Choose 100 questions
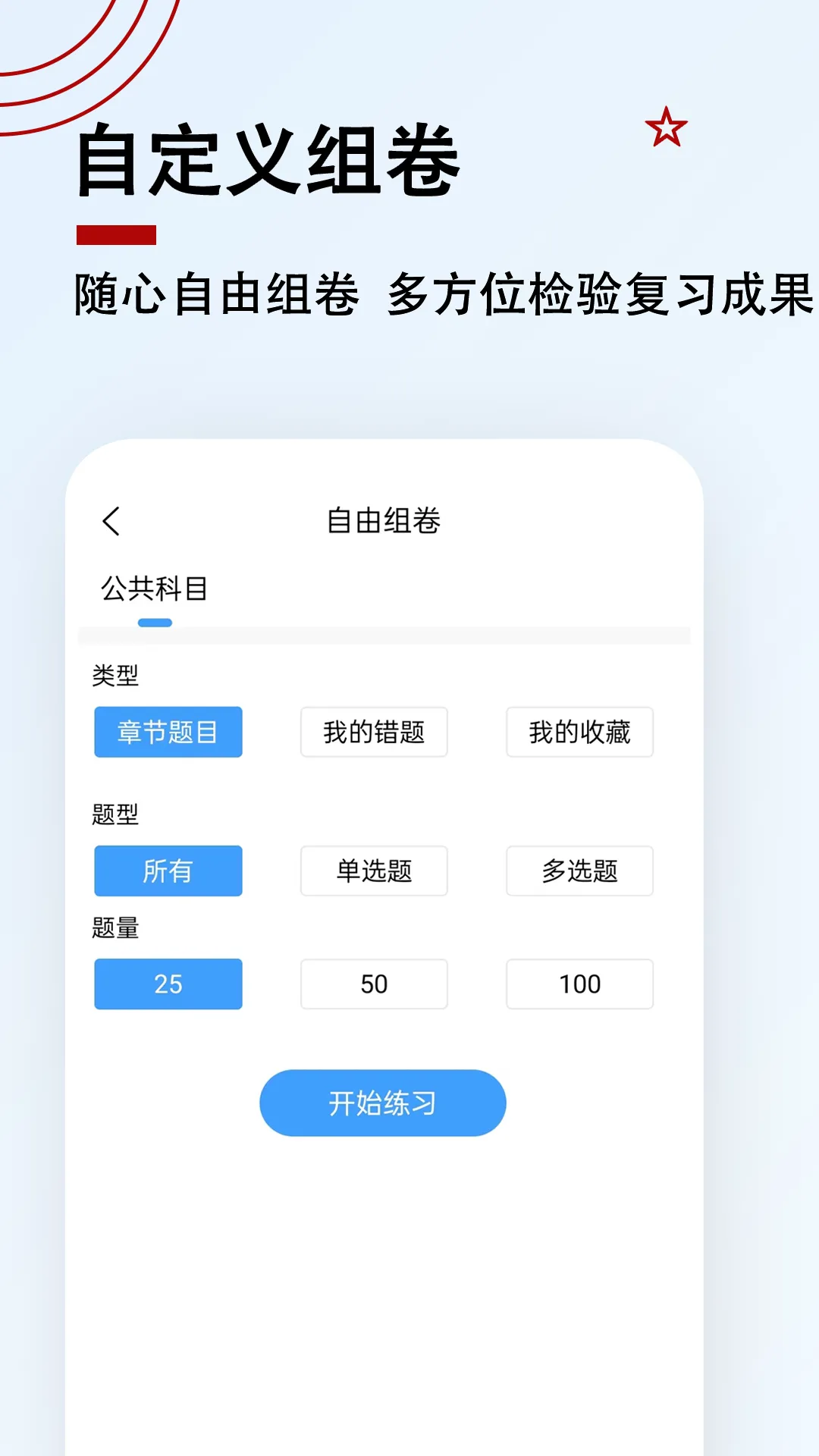The image size is (819, 1456). click(579, 984)
